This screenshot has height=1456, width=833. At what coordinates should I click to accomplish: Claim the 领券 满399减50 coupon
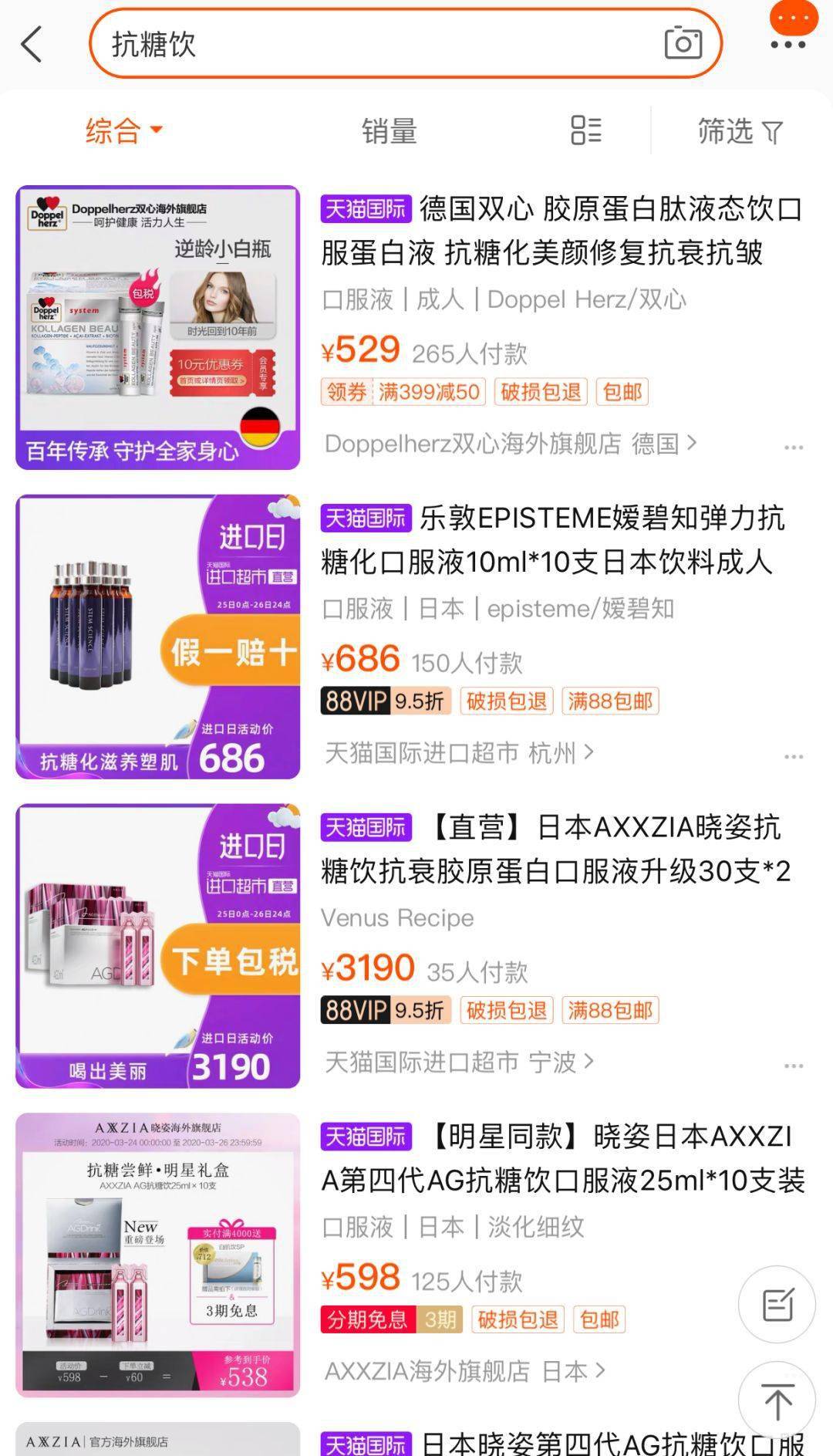point(401,392)
